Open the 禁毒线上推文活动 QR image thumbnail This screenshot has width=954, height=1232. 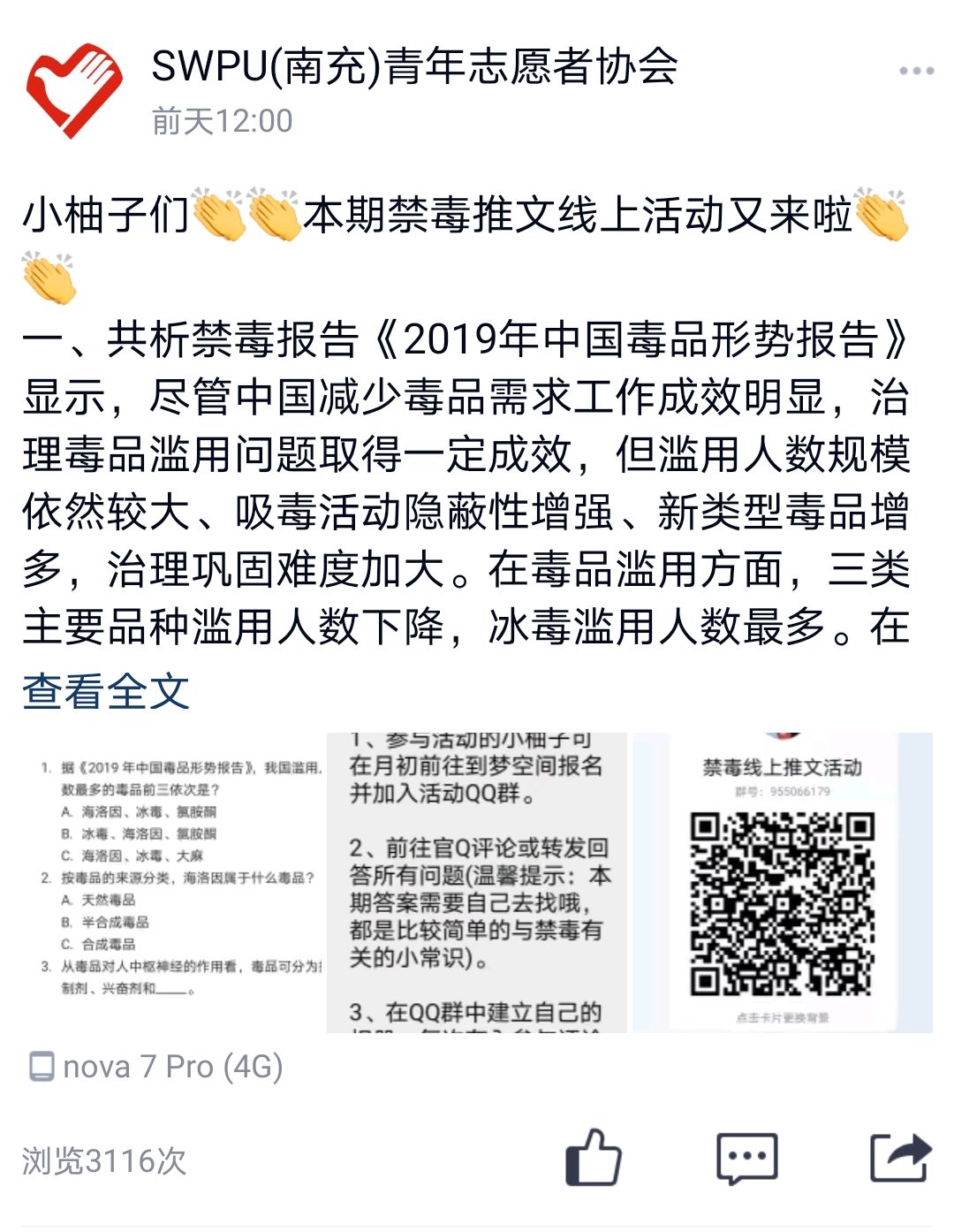pyautogui.click(x=783, y=882)
